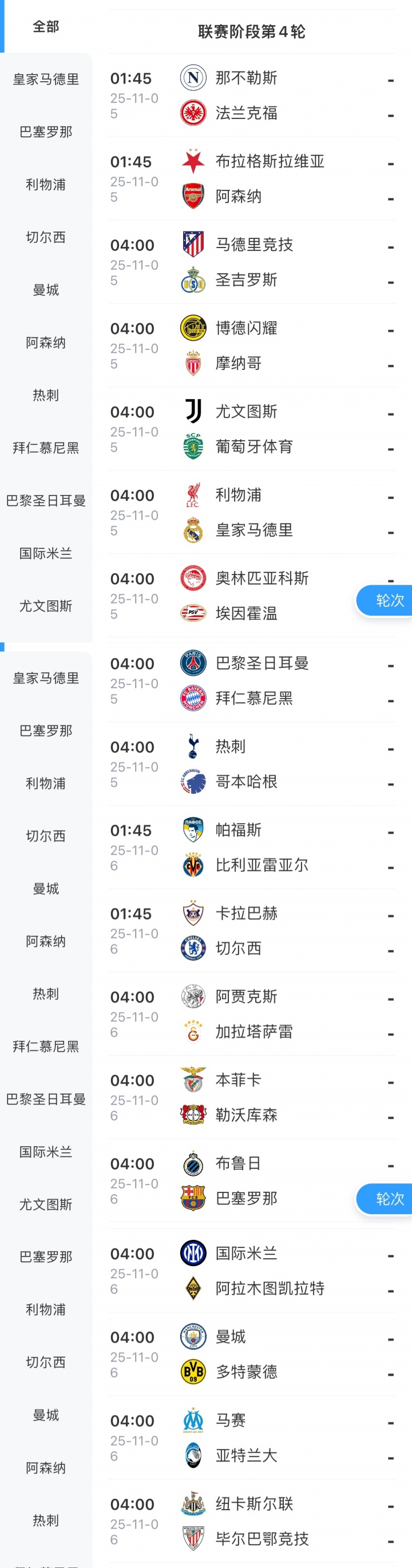
Task: View the 马德里竞技 vs 圣吉罗斯 match
Action: [251, 262]
